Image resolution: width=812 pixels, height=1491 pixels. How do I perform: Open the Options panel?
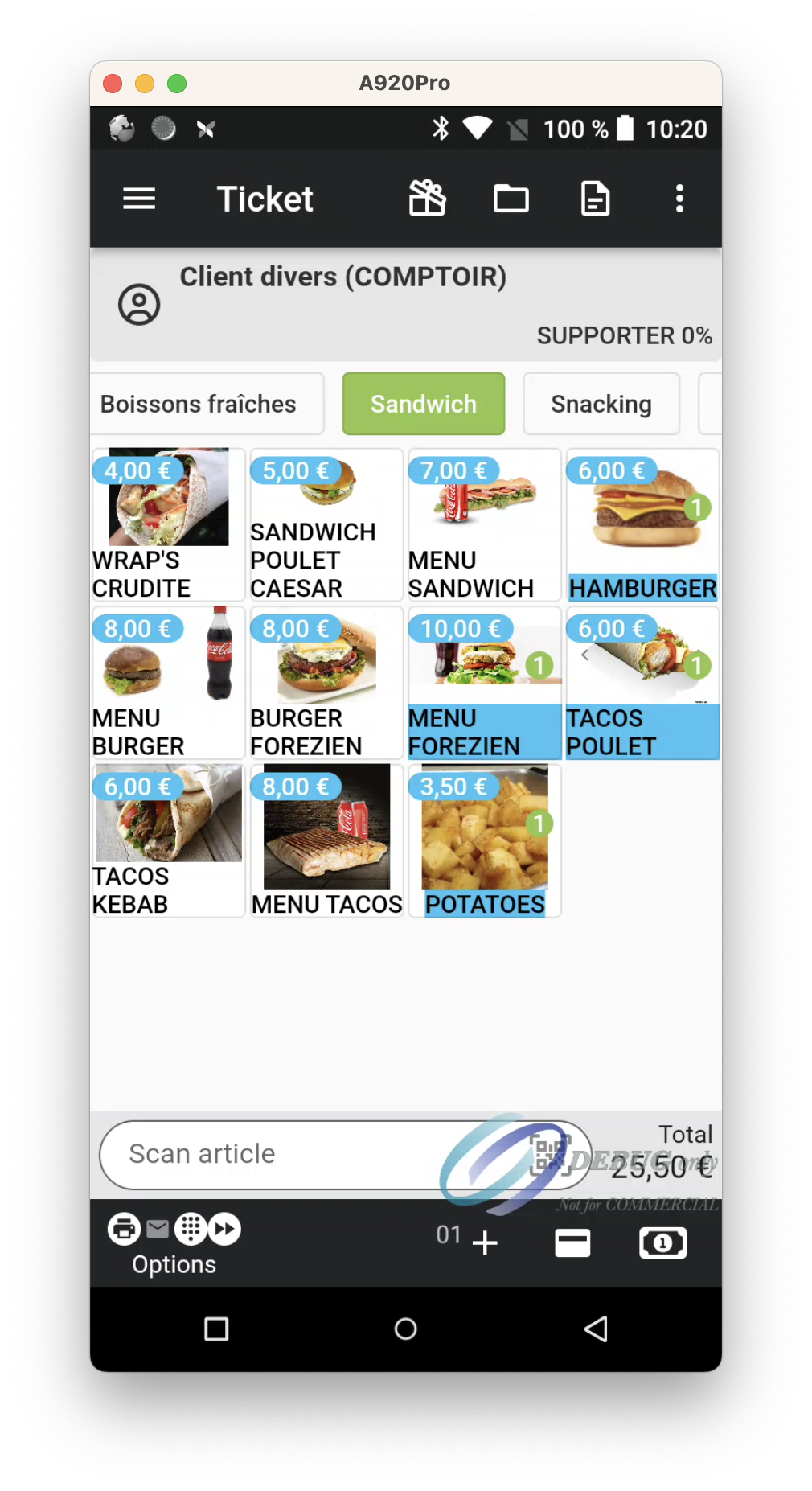[x=174, y=1243]
